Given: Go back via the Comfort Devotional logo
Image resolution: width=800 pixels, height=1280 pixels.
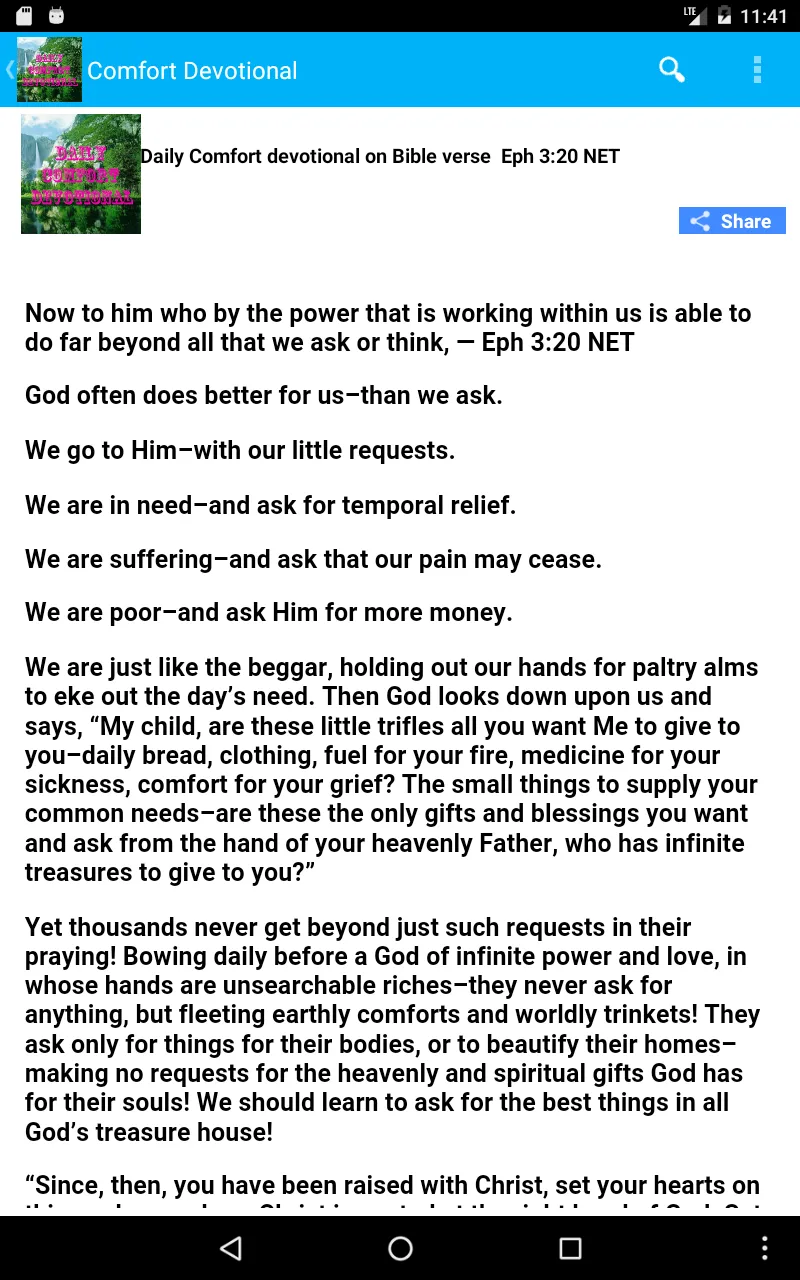Looking at the screenshot, I should pos(48,70).
